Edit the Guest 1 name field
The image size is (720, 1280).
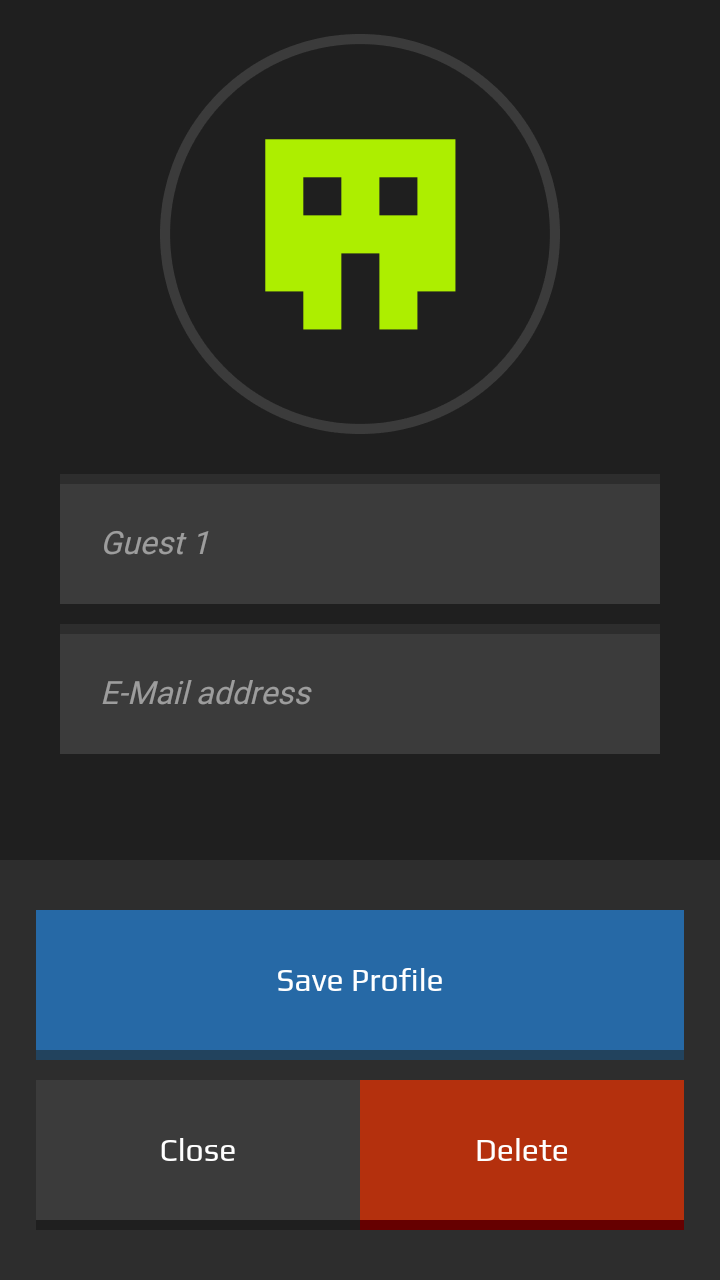click(x=360, y=543)
